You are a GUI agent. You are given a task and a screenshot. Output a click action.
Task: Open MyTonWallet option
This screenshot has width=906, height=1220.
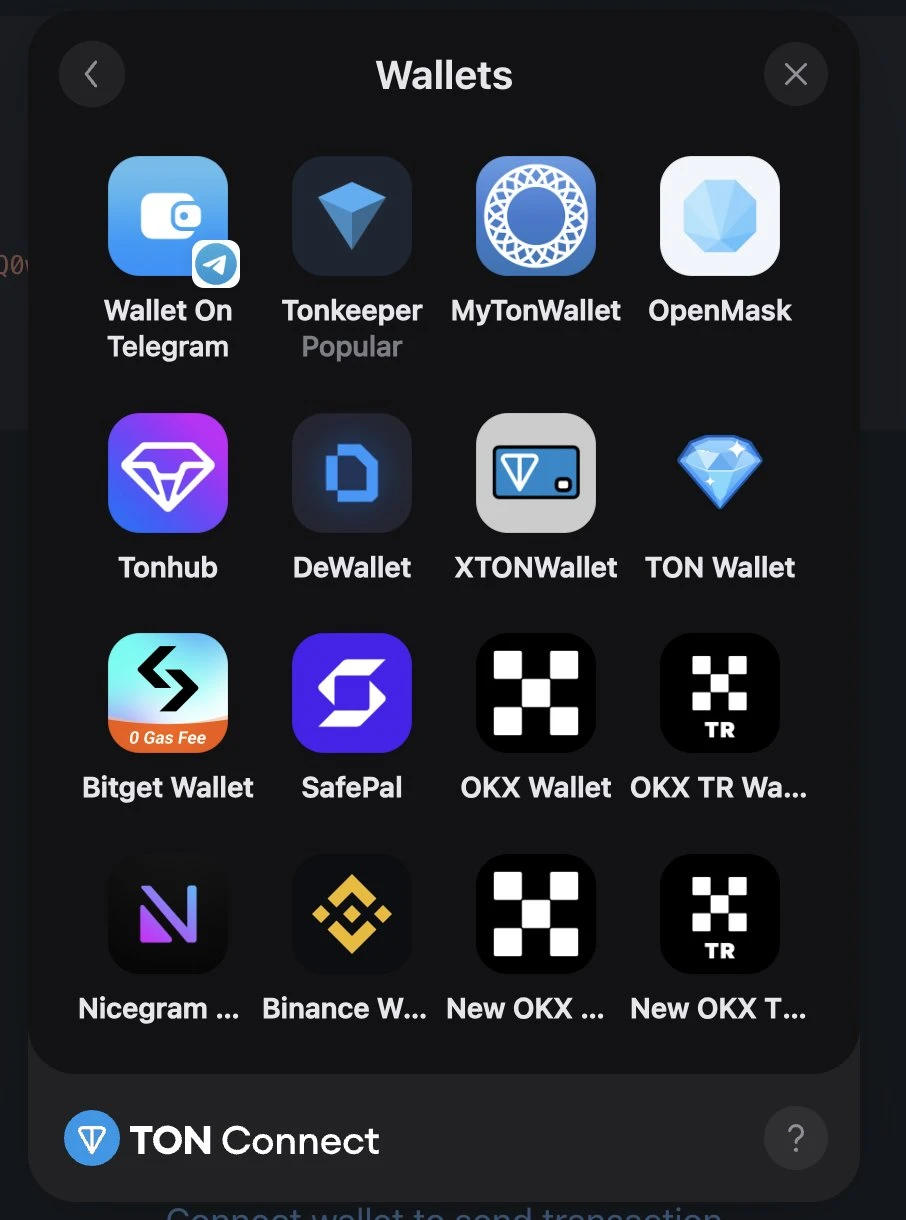536,216
